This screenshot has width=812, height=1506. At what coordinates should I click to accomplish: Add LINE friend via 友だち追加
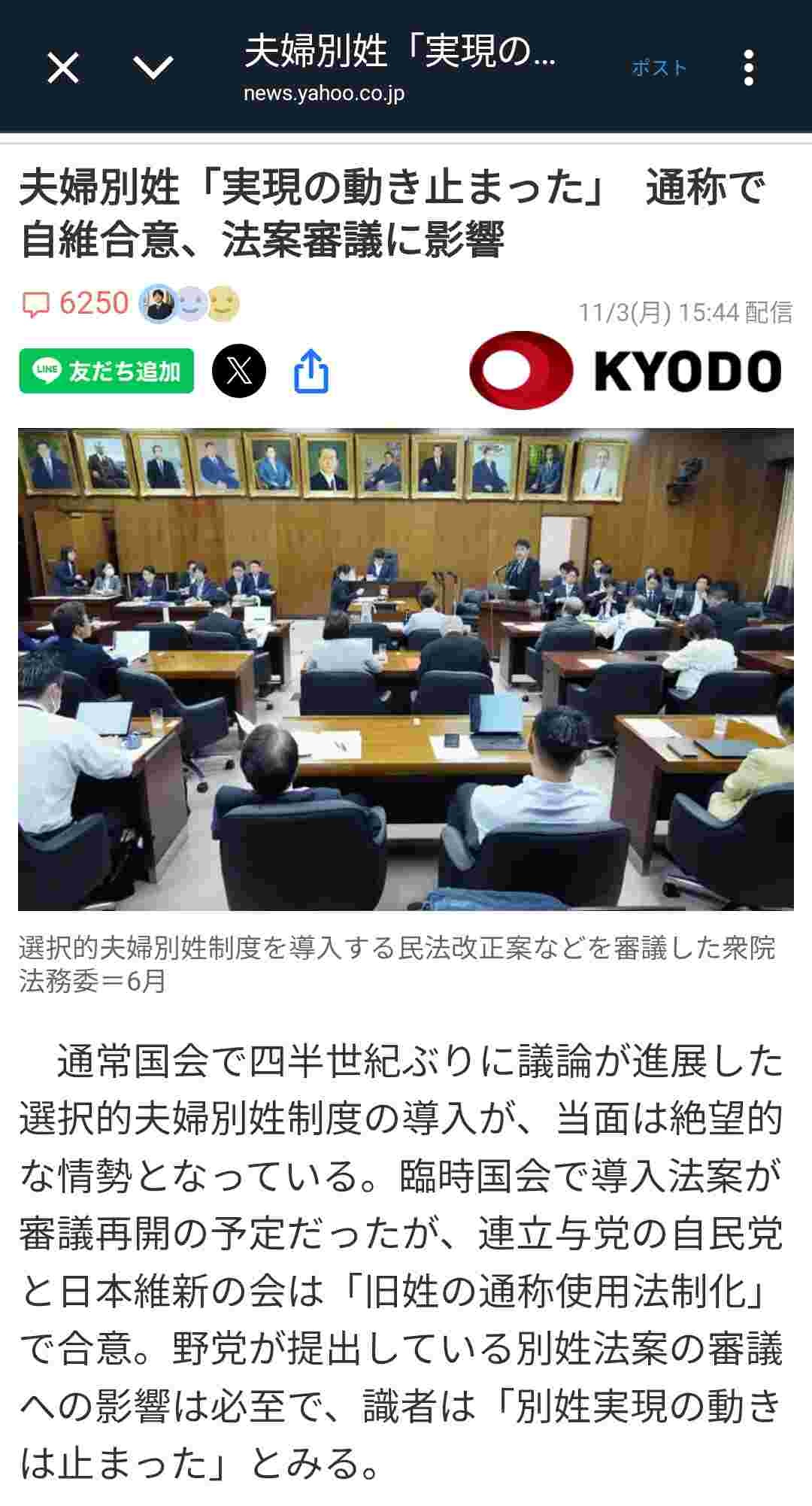pos(107,371)
